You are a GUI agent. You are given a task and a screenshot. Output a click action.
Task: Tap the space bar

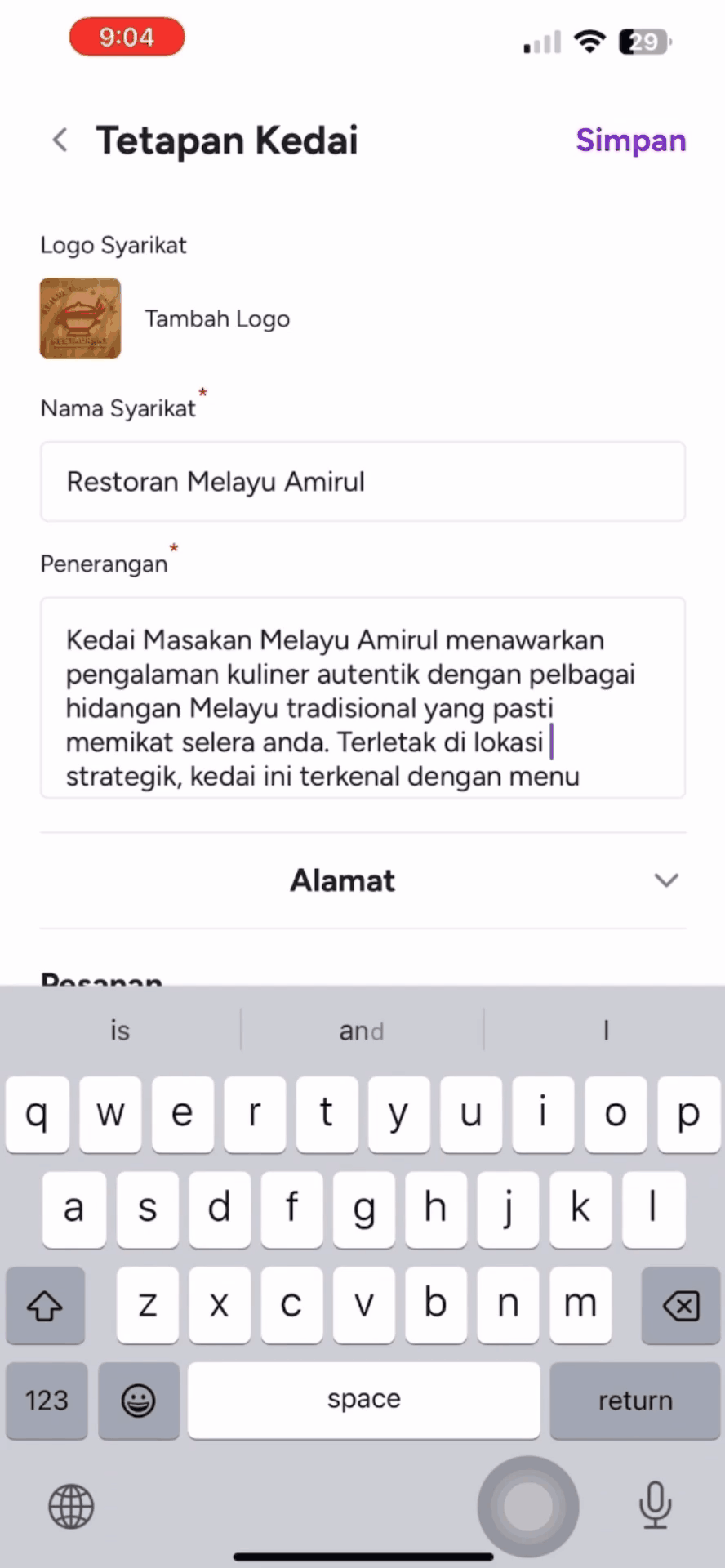click(x=363, y=1400)
